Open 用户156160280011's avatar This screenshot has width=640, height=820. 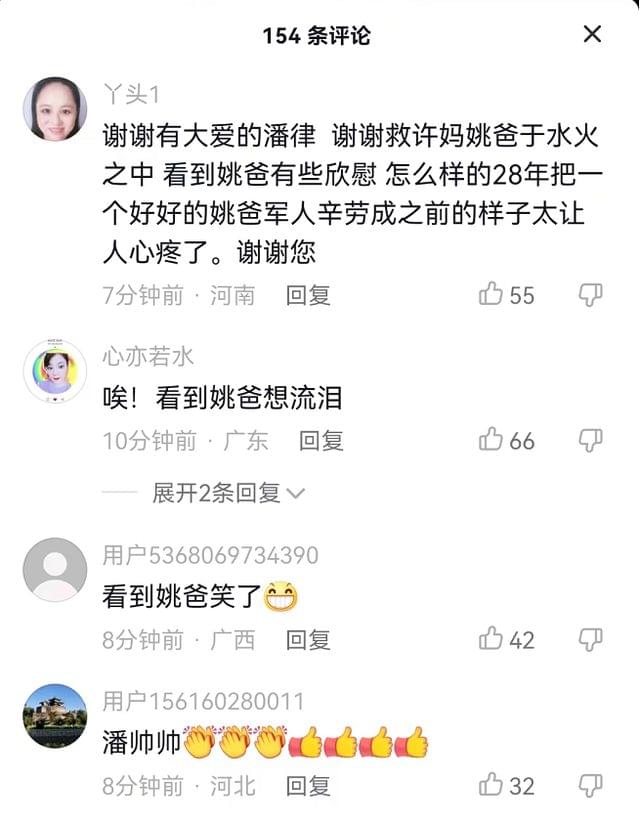pyautogui.click(x=55, y=715)
